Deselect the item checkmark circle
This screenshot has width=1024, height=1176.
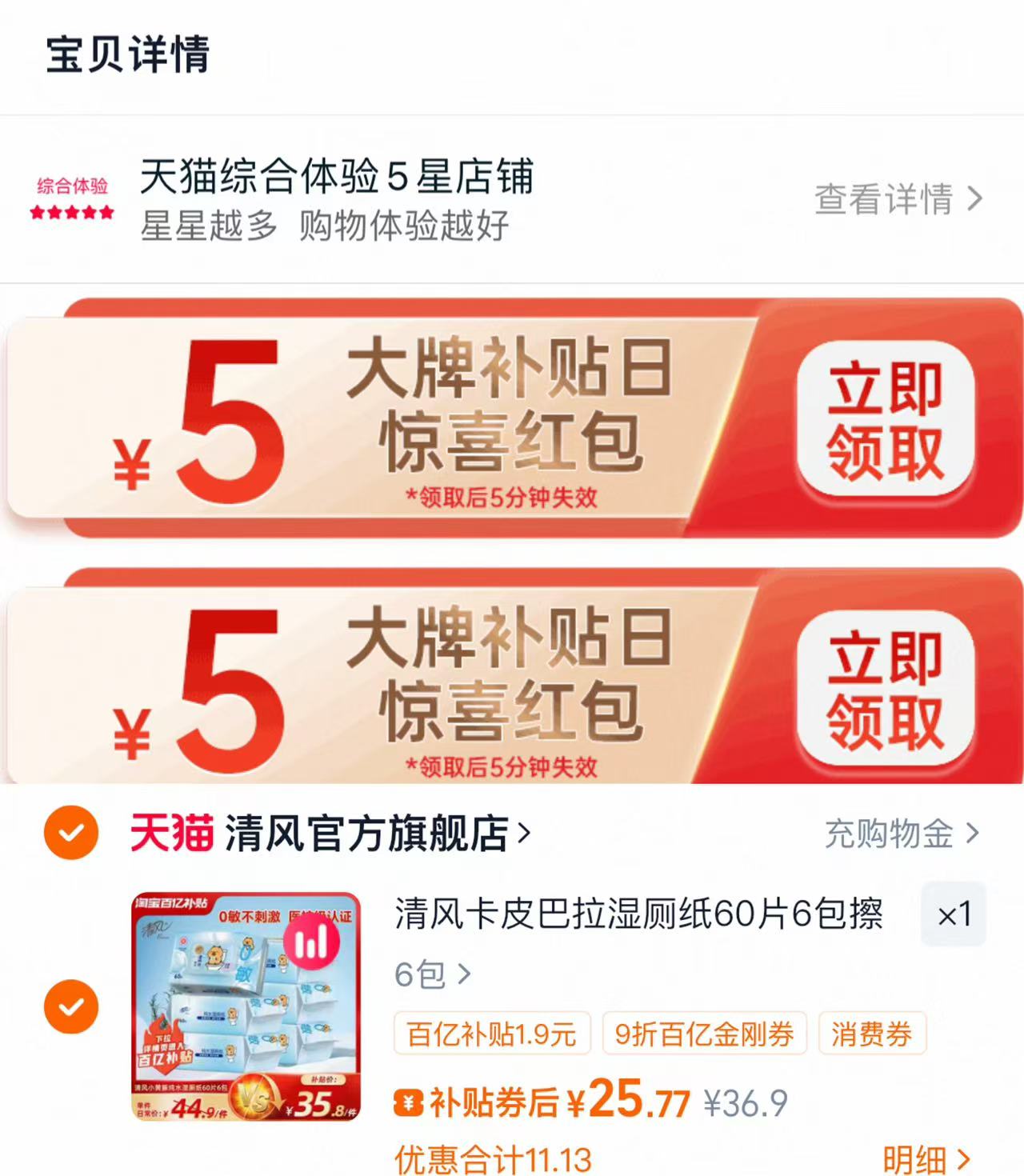click(x=73, y=1006)
